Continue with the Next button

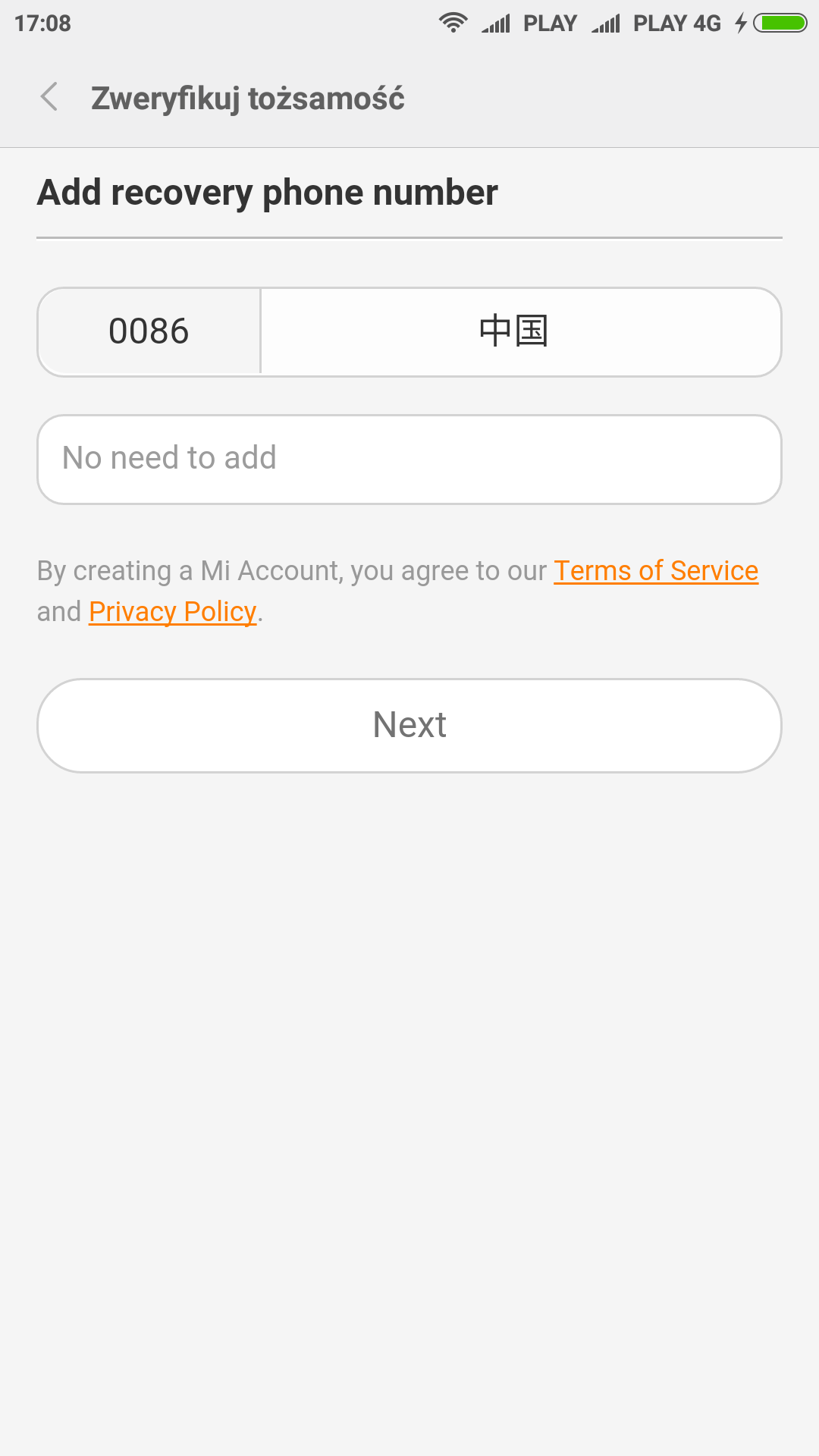click(409, 725)
